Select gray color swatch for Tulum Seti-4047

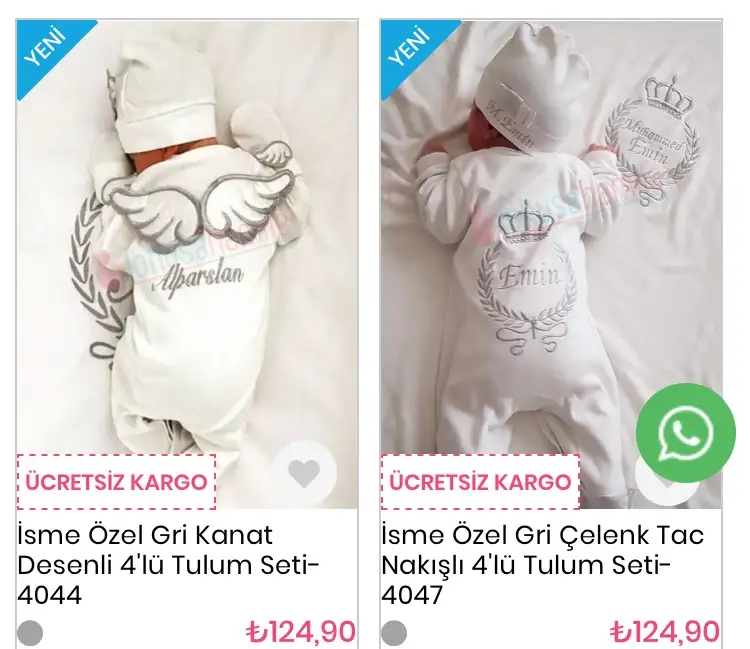click(395, 633)
